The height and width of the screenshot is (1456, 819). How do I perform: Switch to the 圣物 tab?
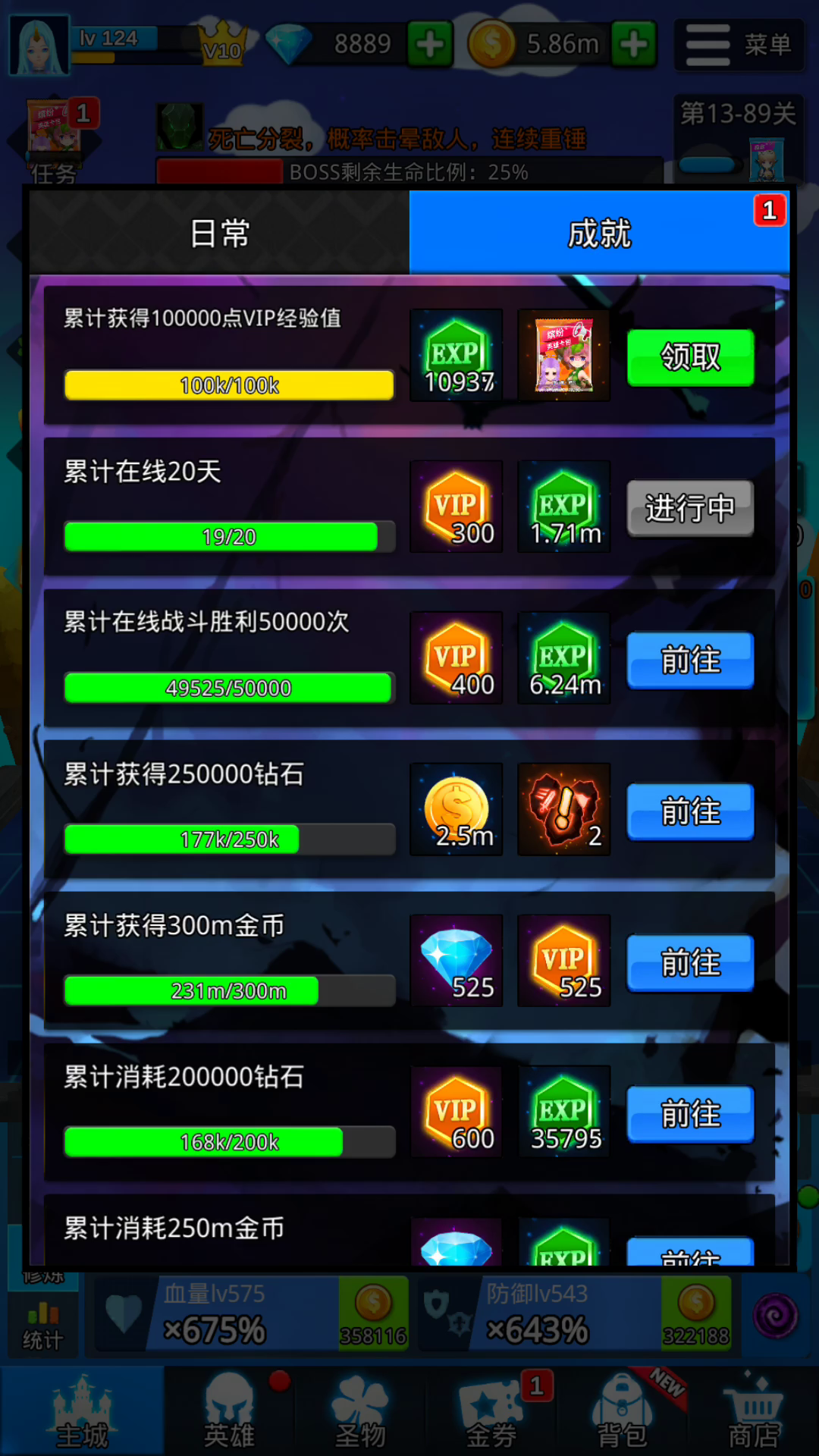point(361,1411)
